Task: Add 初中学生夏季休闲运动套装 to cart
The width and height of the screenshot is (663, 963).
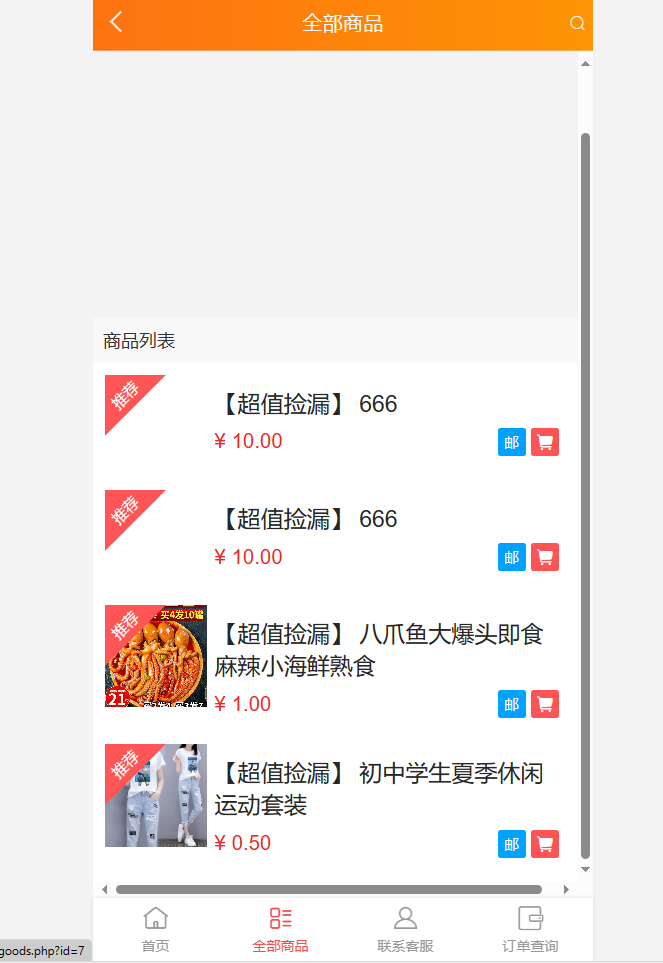Action: [x=545, y=844]
